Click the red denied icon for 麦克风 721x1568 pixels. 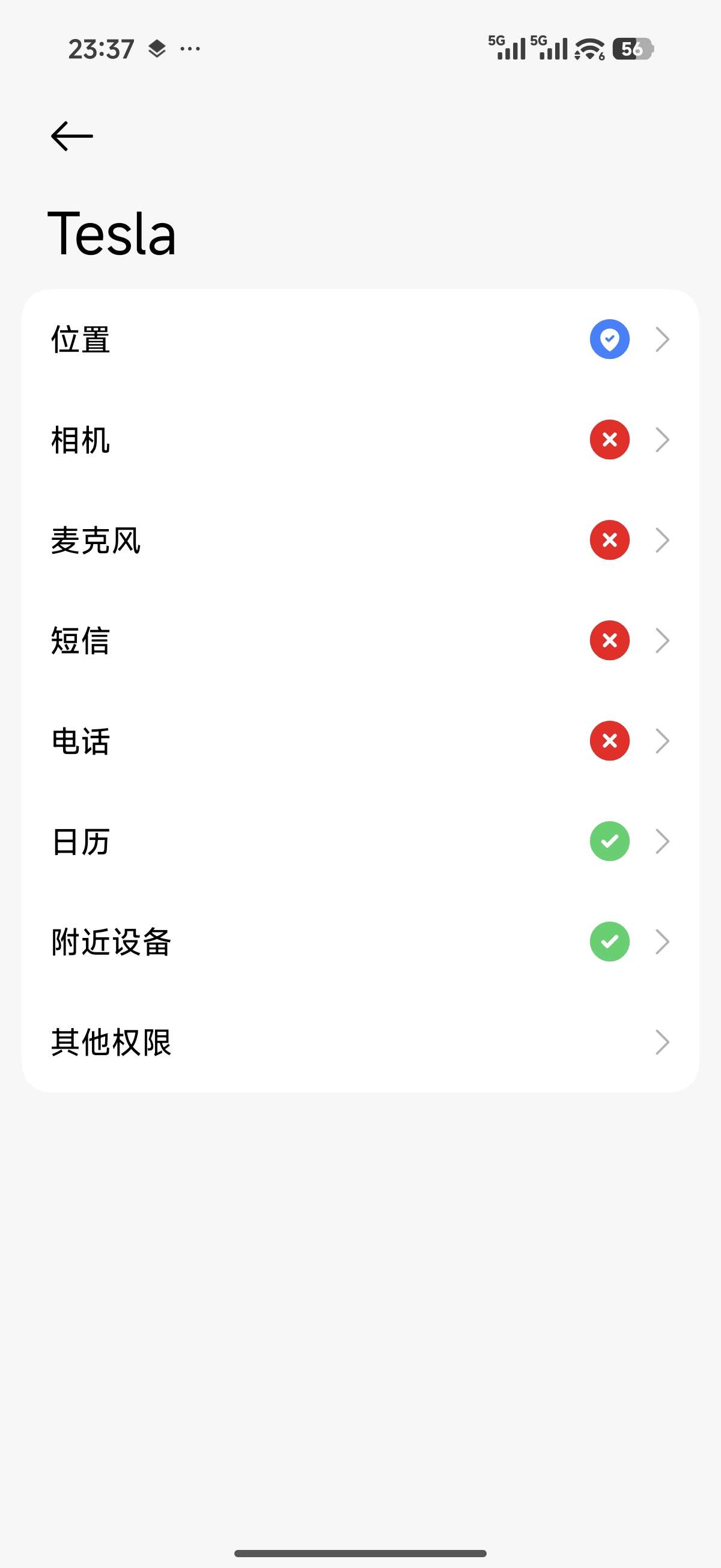(x=609, y=540)
